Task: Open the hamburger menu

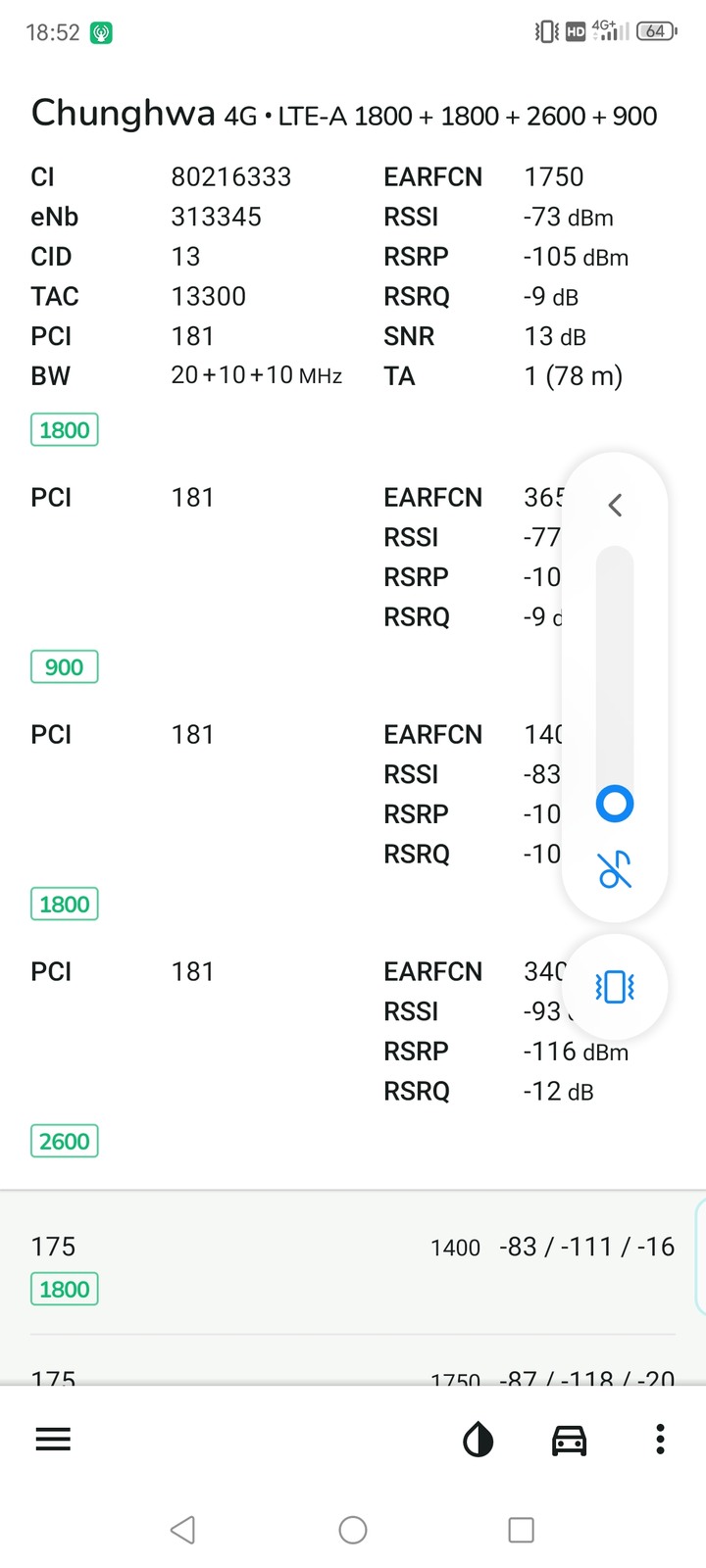Action: (53, 1439)
